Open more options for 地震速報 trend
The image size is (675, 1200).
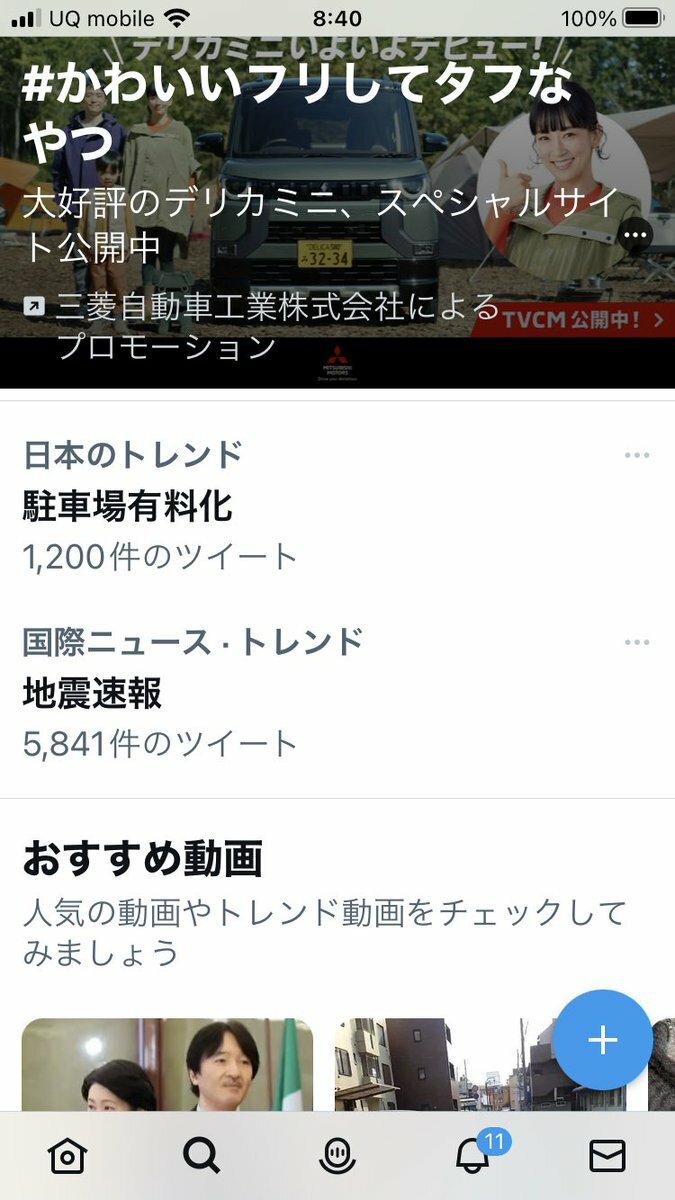pos(636,642)
